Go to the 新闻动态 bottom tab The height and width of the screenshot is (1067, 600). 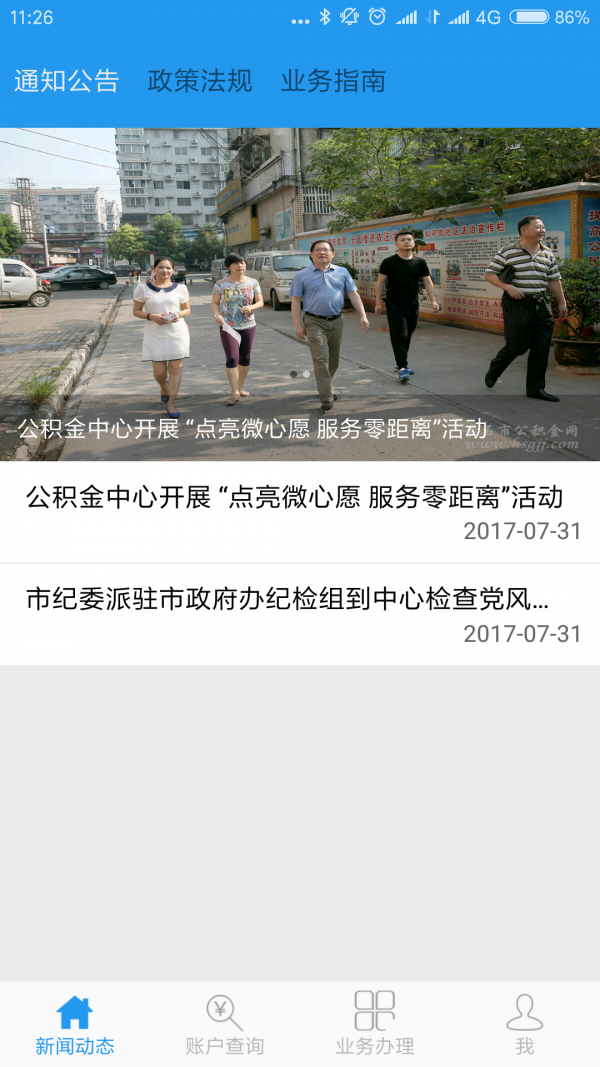click(75, 1024)
